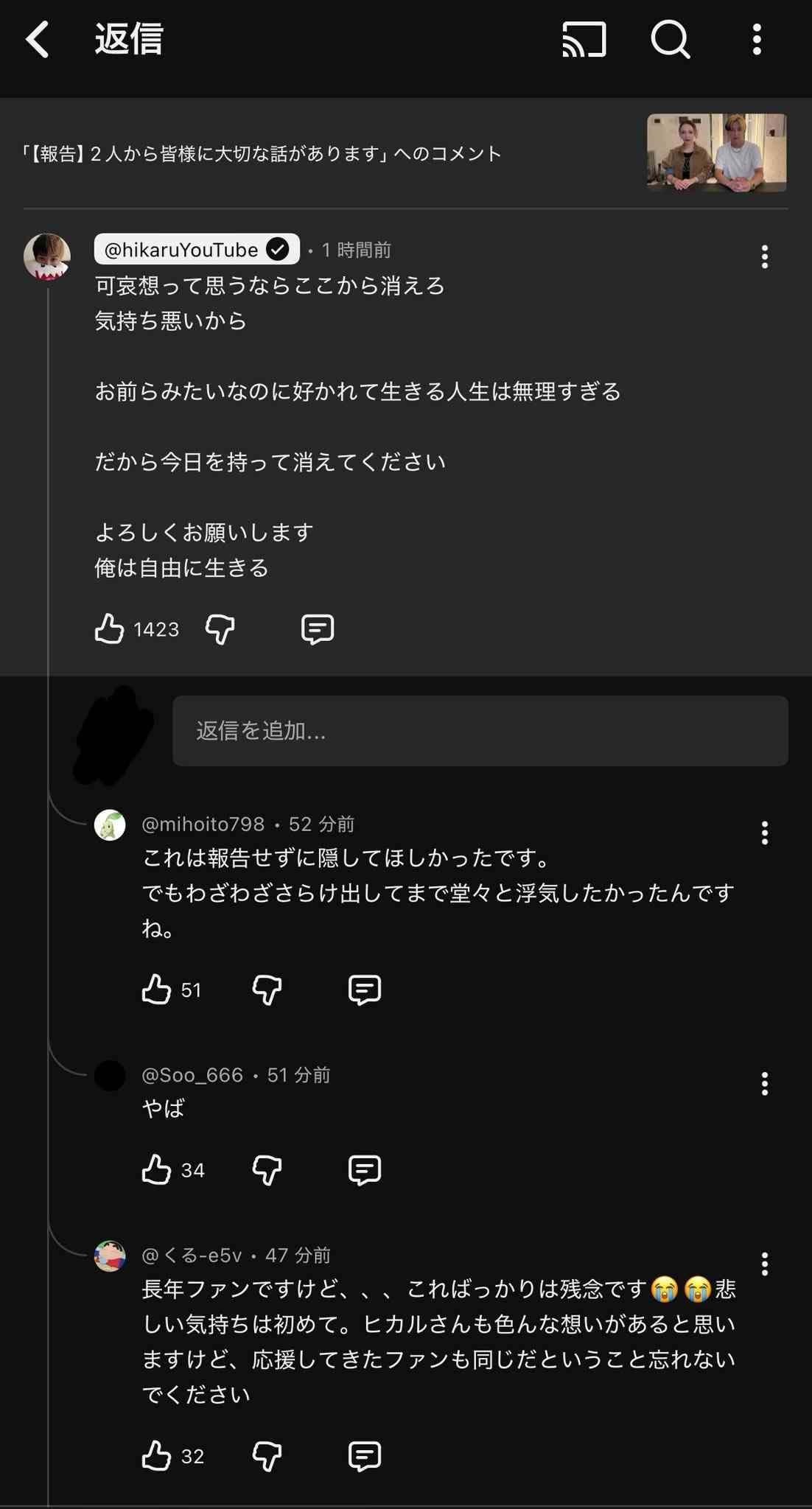Reply to the @くる-e5v comment
The image size is (812, 1509).
[x=364, y=1456]
